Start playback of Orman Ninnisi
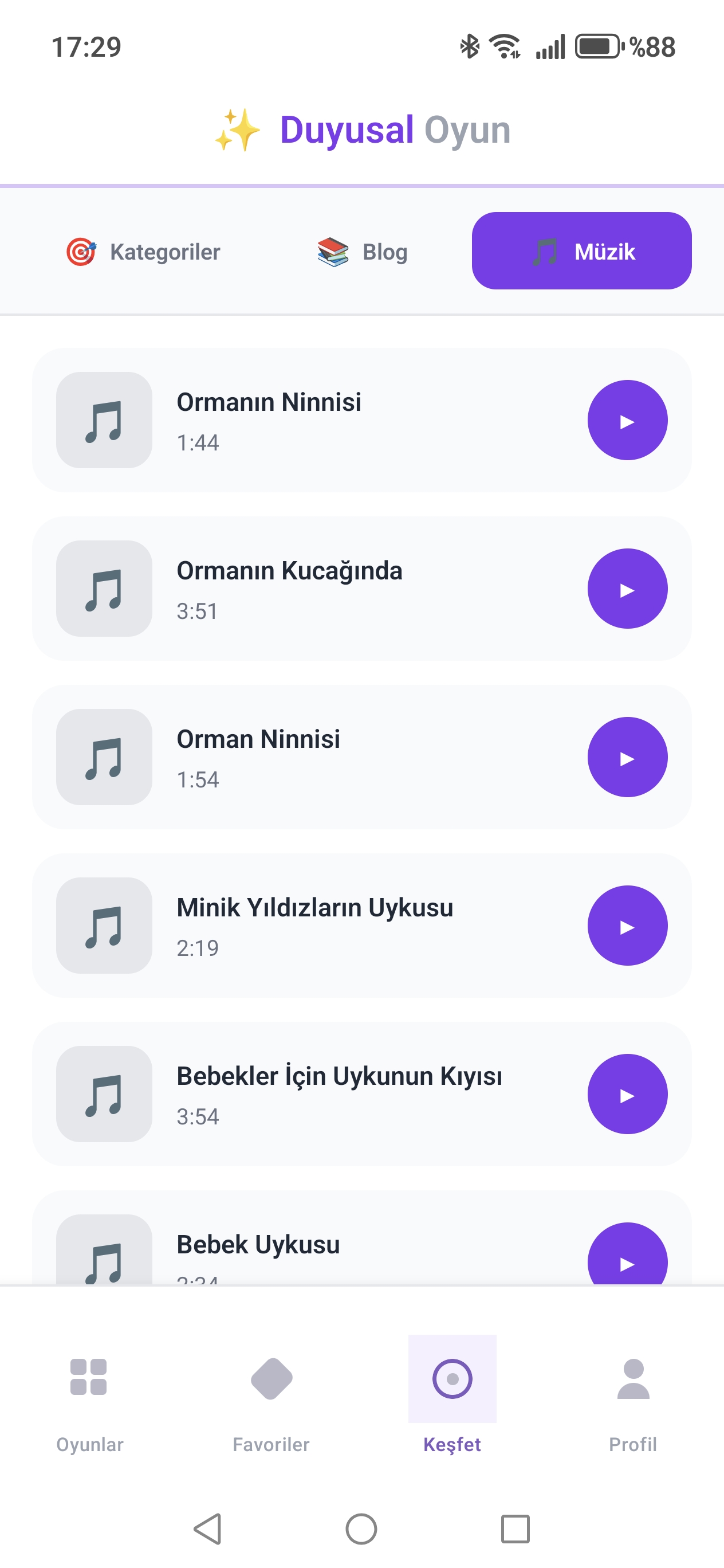Screen dimensions: 724x1568 pos(627,756)
